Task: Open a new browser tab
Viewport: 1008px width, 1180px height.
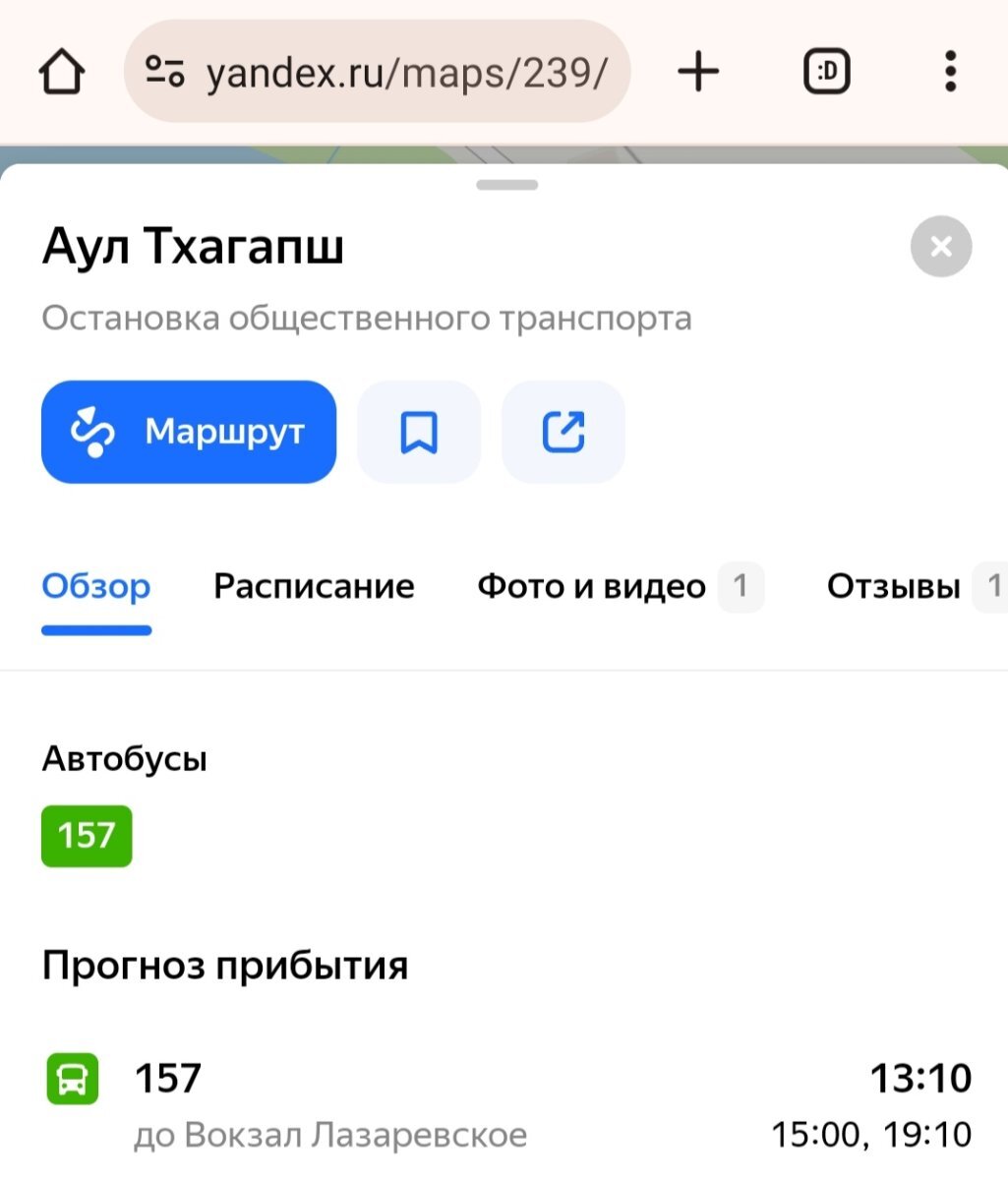Action: 699,72
